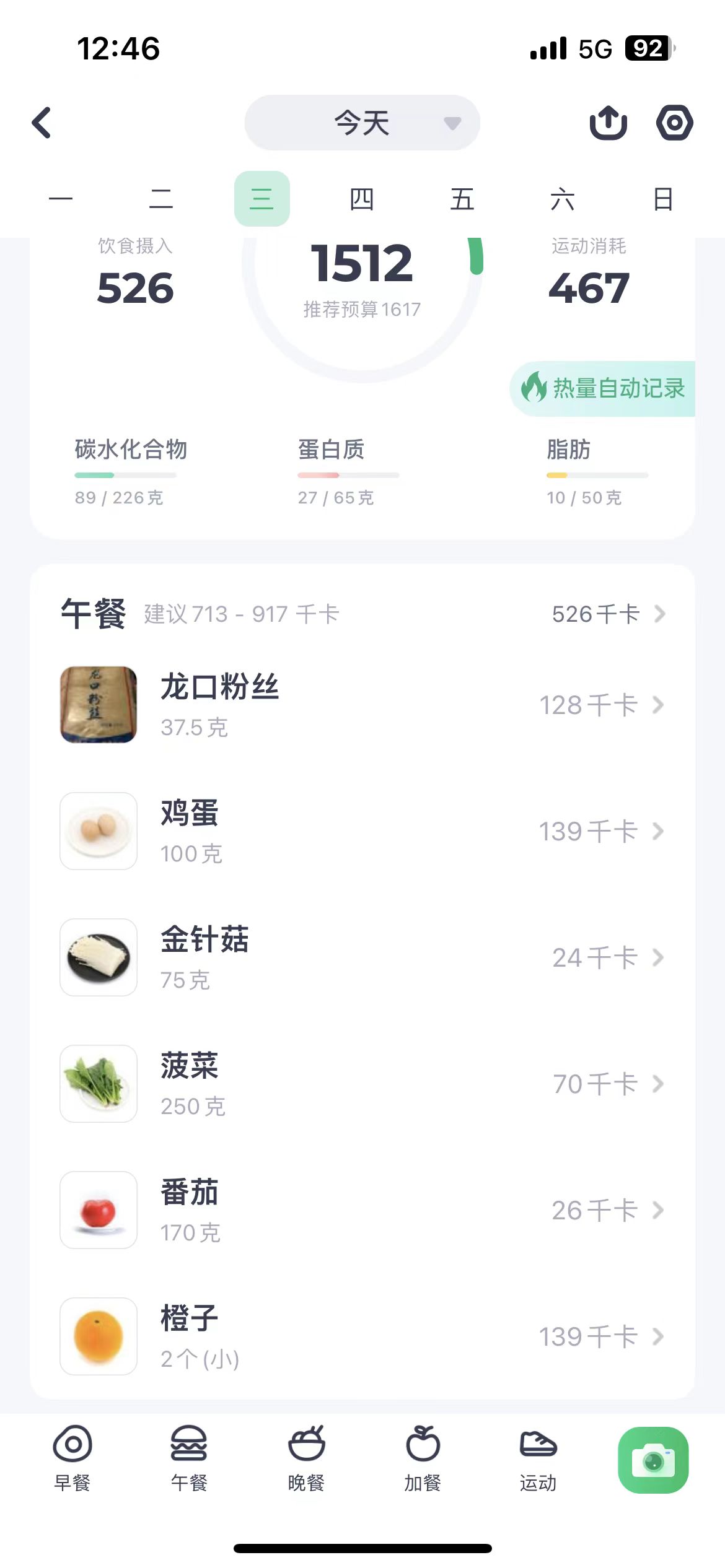Go back using the back arrow
The width and height of the screenshot is (725, 1568).
tap(42, 123)
